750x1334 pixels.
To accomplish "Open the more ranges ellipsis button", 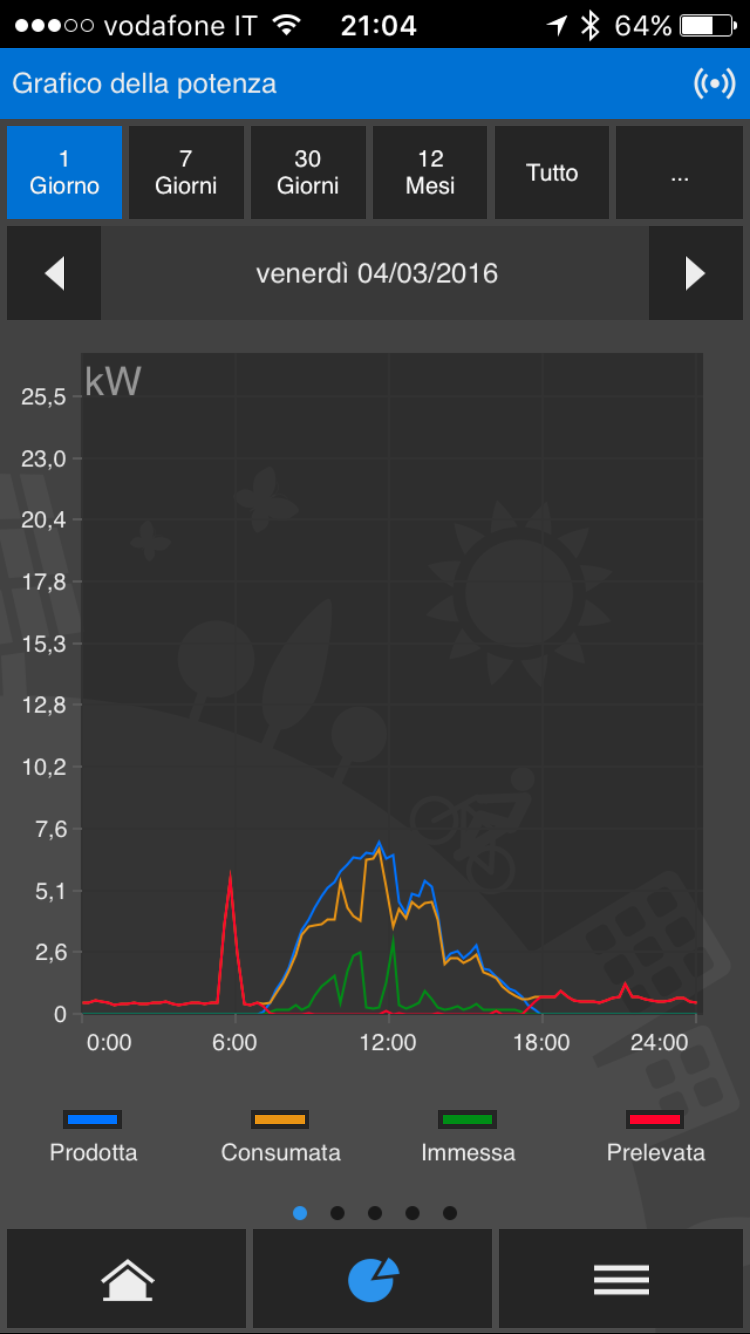I will pyautogui.click(x=680, y=172).
